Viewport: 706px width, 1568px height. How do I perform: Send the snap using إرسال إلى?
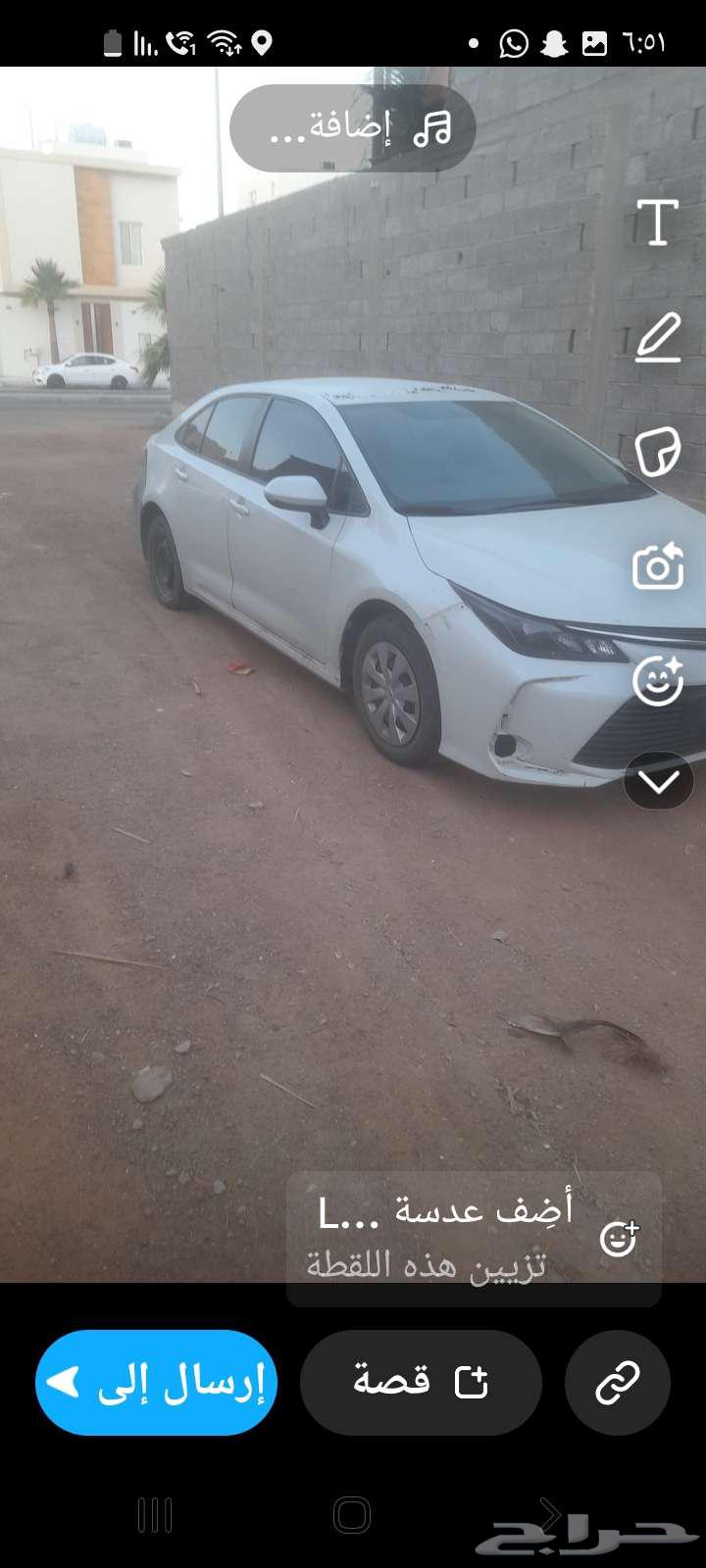pyautogui.click(x=157, y=1382)
